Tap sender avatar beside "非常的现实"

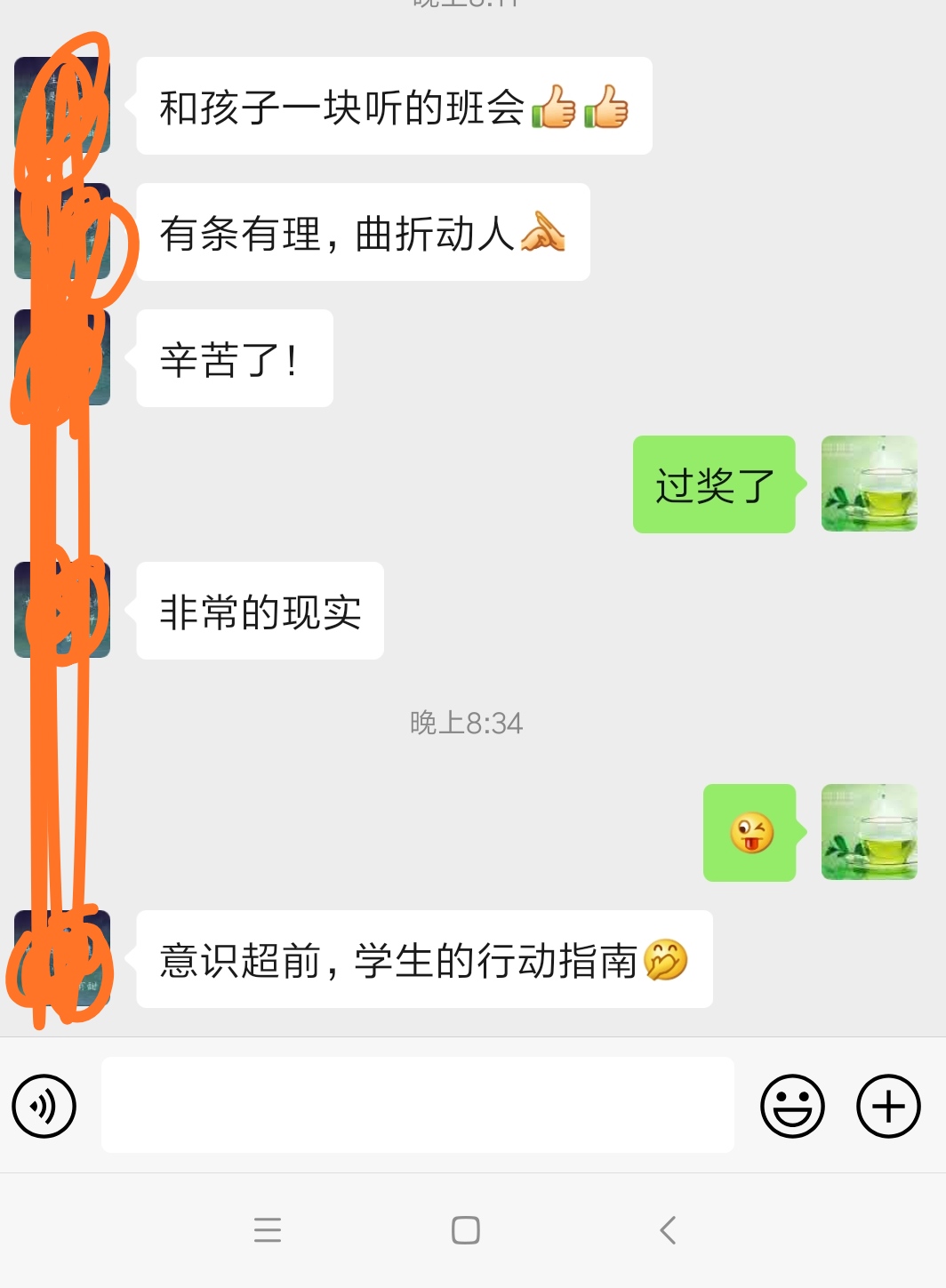pyautogui.click(x=62, y=611)
